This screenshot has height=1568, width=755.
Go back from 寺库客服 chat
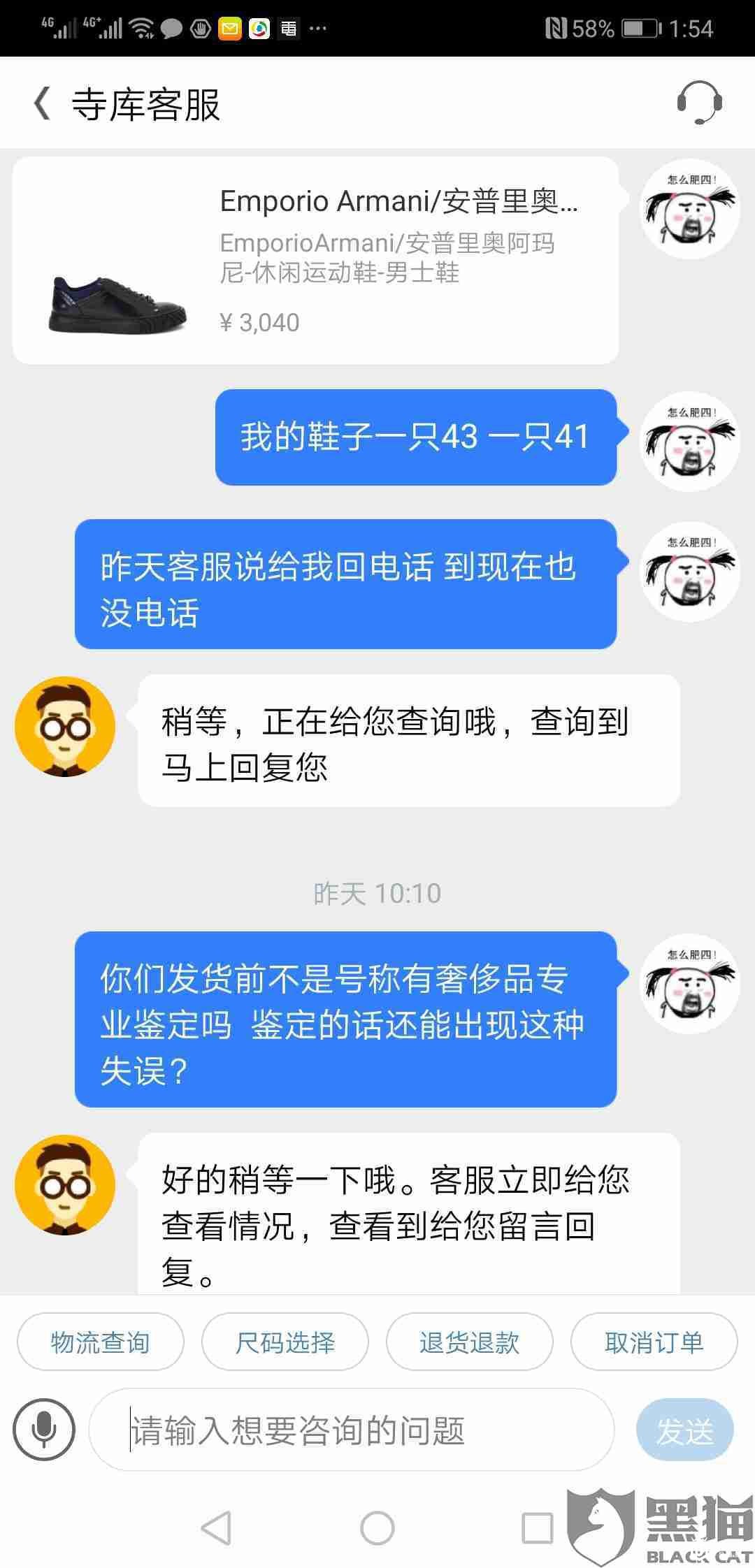point(42,105)
